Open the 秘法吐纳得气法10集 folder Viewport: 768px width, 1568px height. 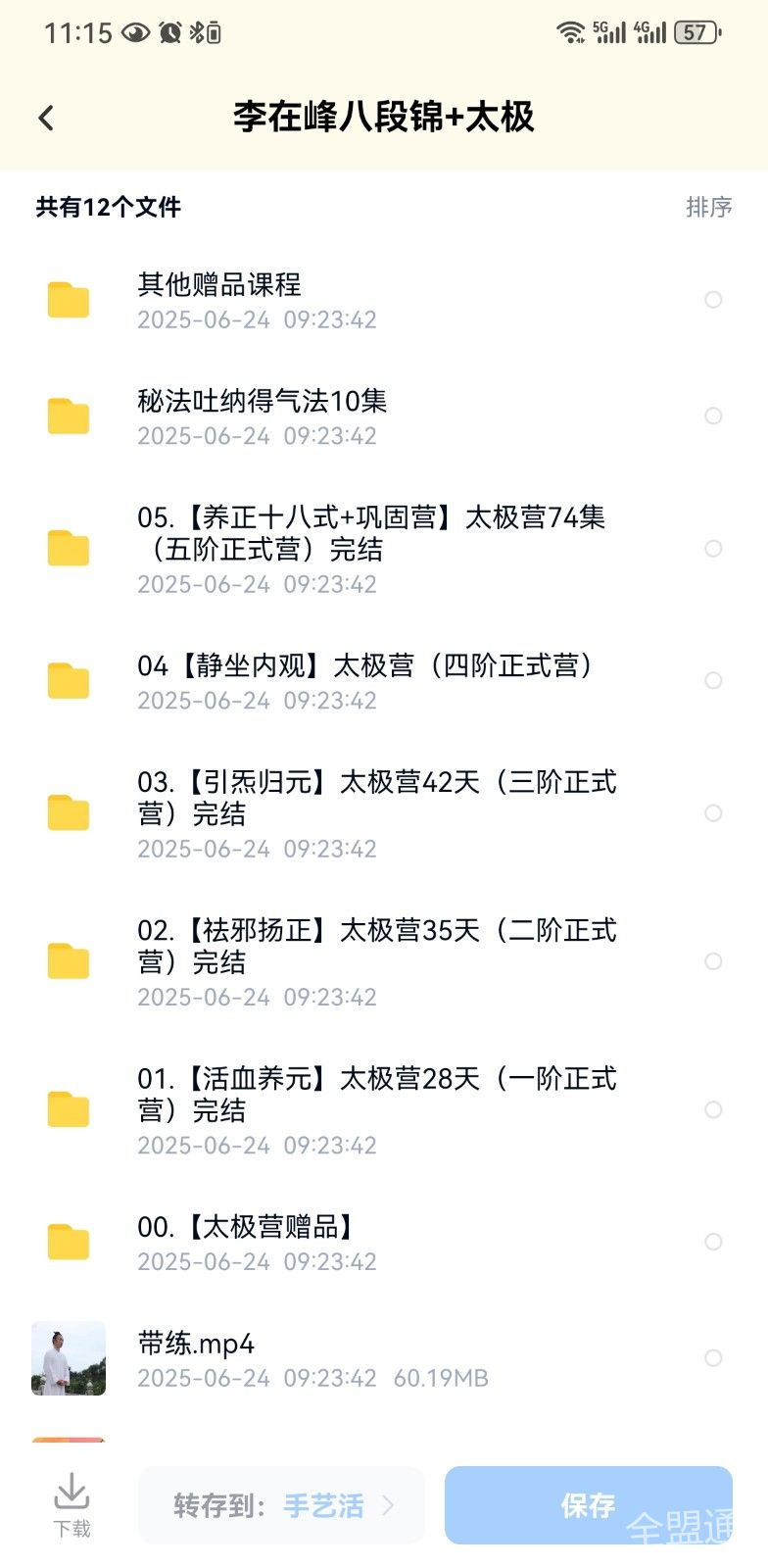(262, 402)
